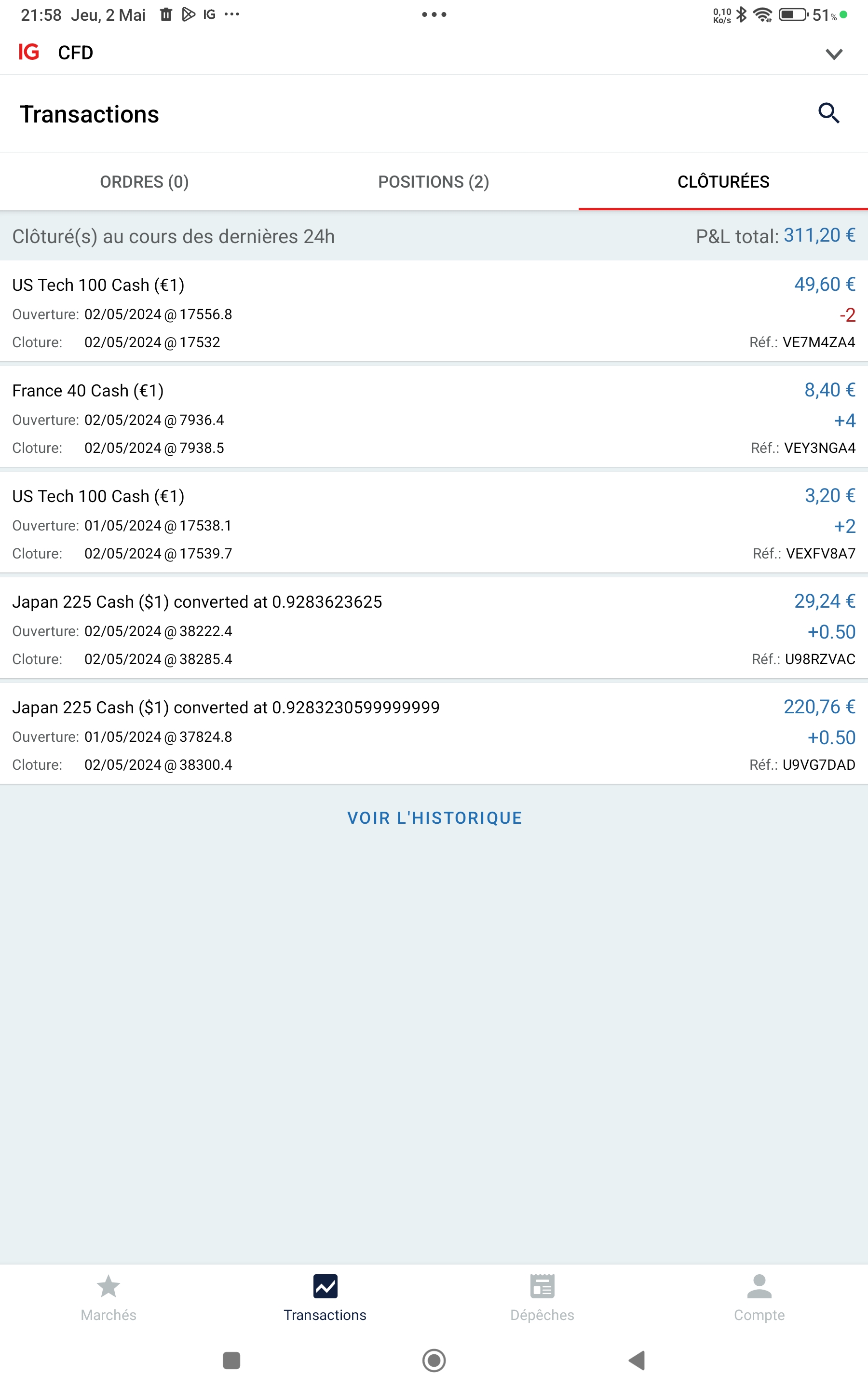Open Japan 225 trade ref U9VG7DAD

click(x=434, y=735)
